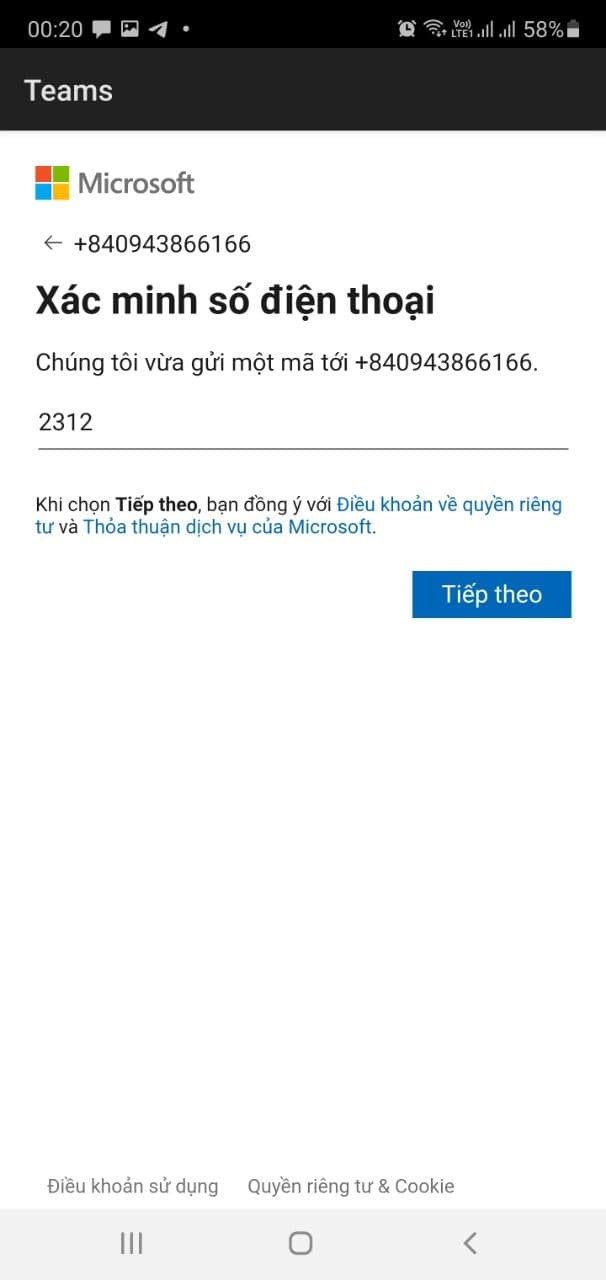Open the recent apps view
This screenshot has width=606, height=1280.
[x=131, y=1243]
